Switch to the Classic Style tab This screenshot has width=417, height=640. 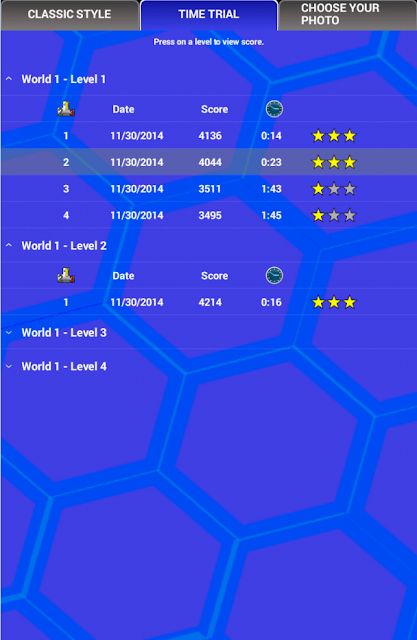(x=69, y=15)
